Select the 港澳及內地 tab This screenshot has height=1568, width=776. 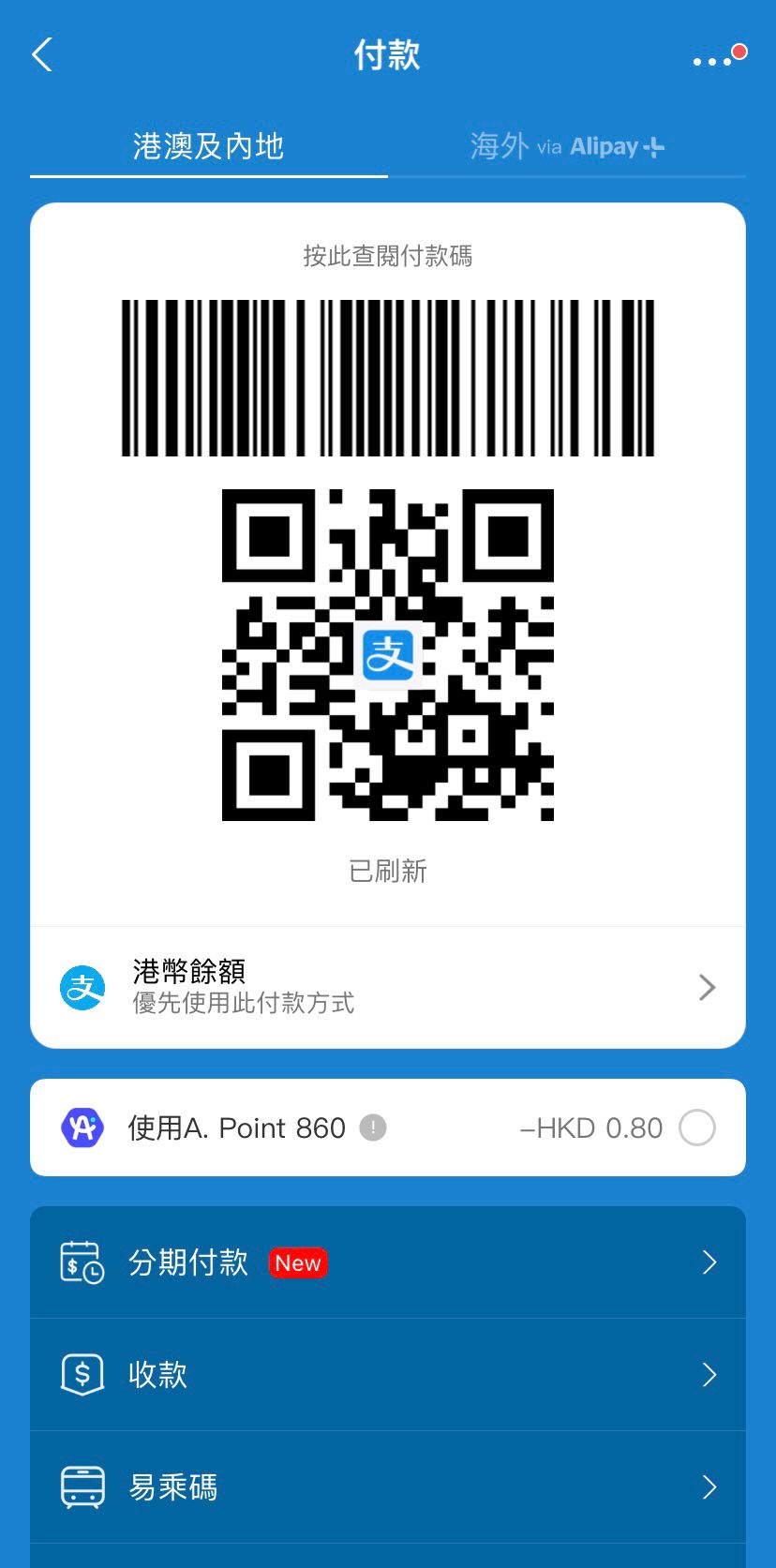(208, 146)
